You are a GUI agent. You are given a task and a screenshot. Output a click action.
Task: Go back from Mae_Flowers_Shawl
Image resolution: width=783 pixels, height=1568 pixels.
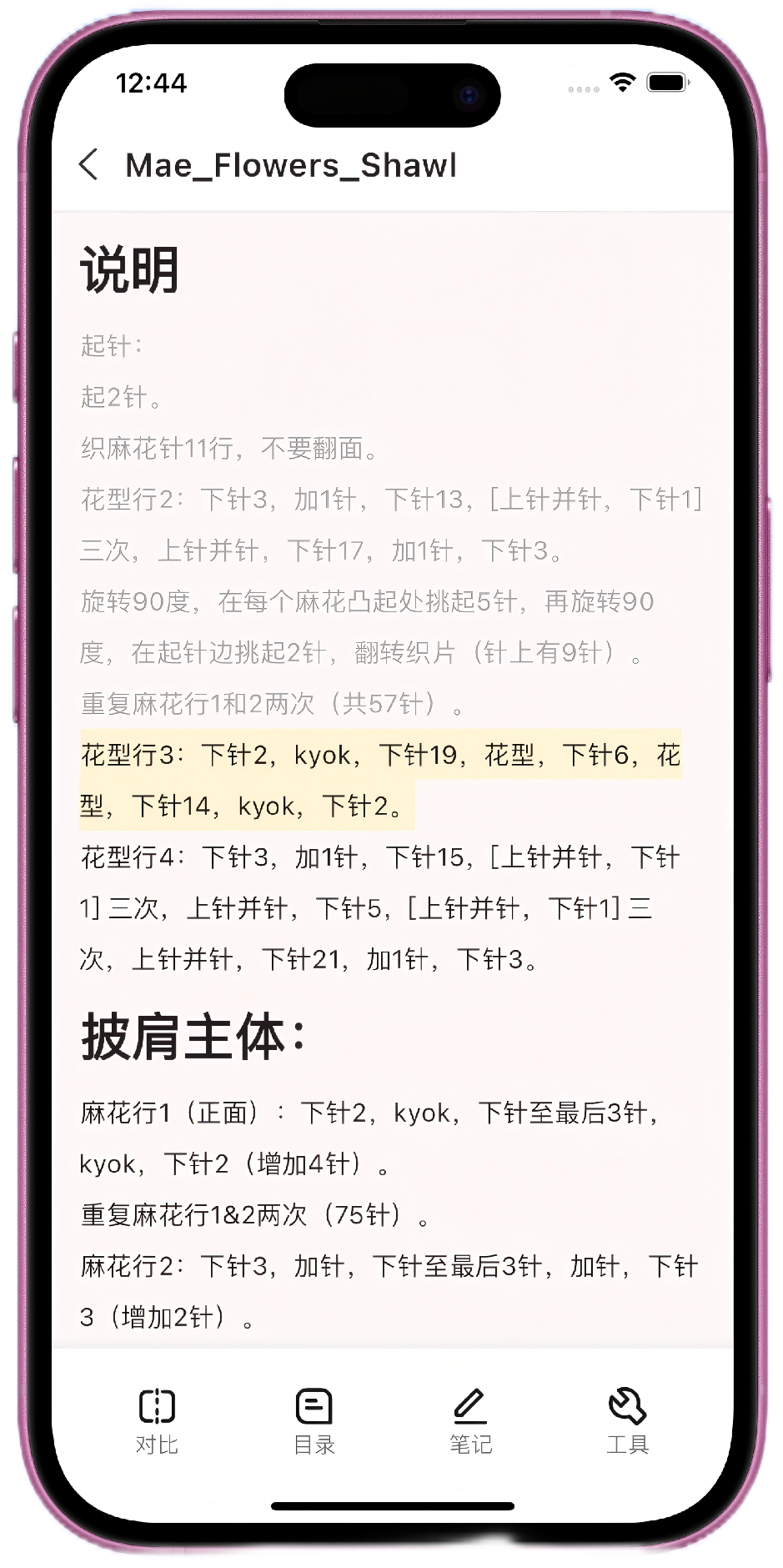pyautogui.click(x=89, y=165)
